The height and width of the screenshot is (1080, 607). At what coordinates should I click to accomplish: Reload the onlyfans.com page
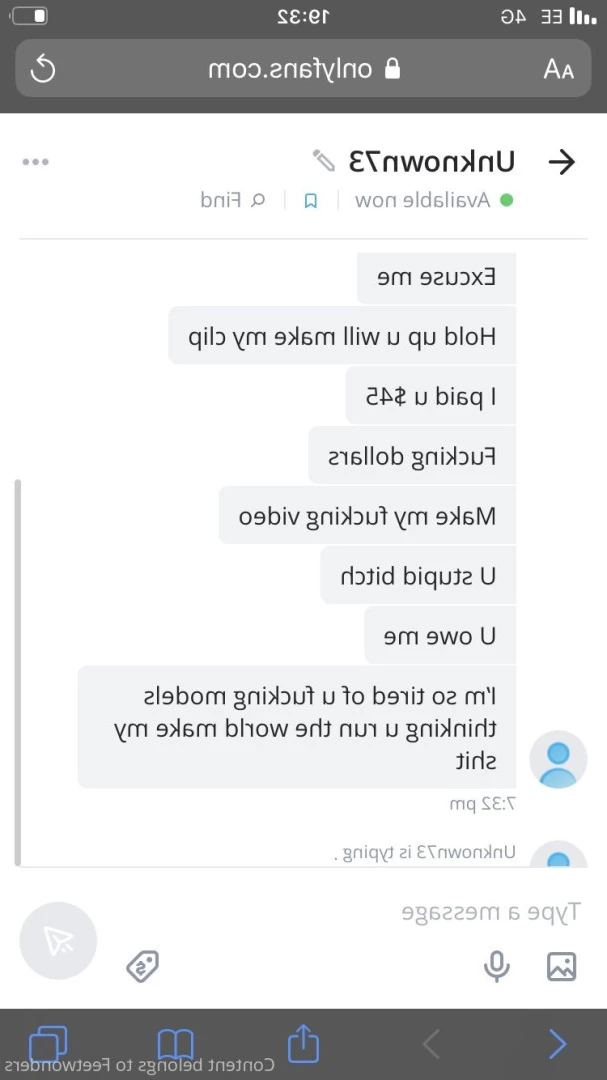[x=44, y=69]
